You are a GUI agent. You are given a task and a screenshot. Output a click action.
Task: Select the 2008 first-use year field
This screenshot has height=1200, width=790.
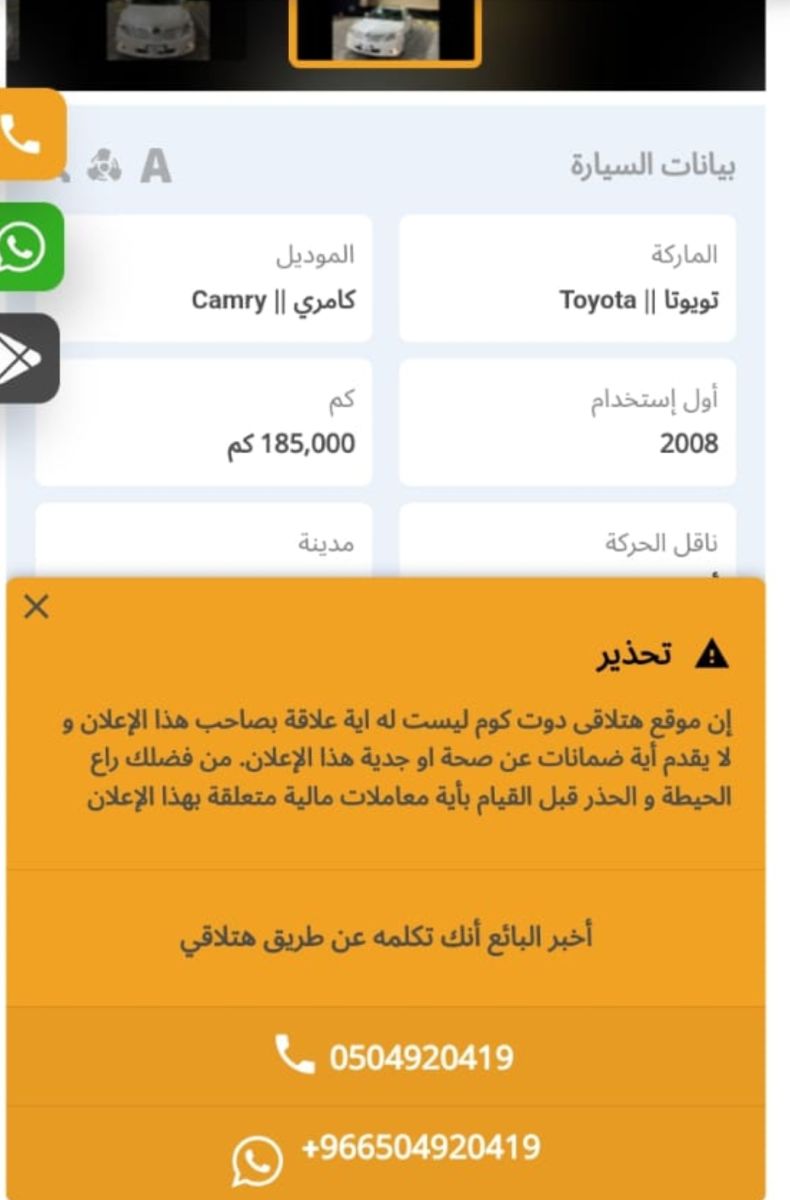pos(567,420)
